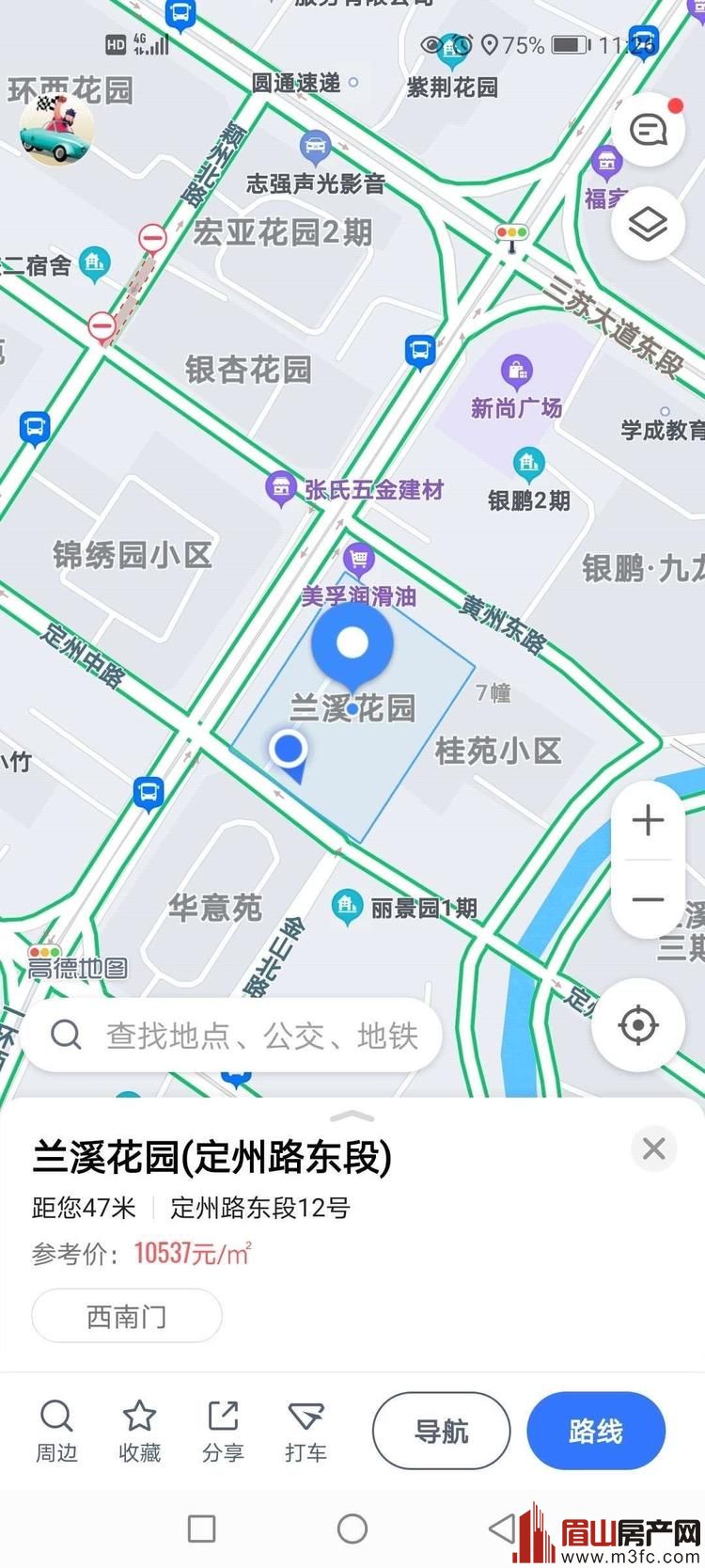Image resolution: width=705 pixels, height=1568 pixels.
Task: Zoom out with the minus button
Action: (648, 899)
